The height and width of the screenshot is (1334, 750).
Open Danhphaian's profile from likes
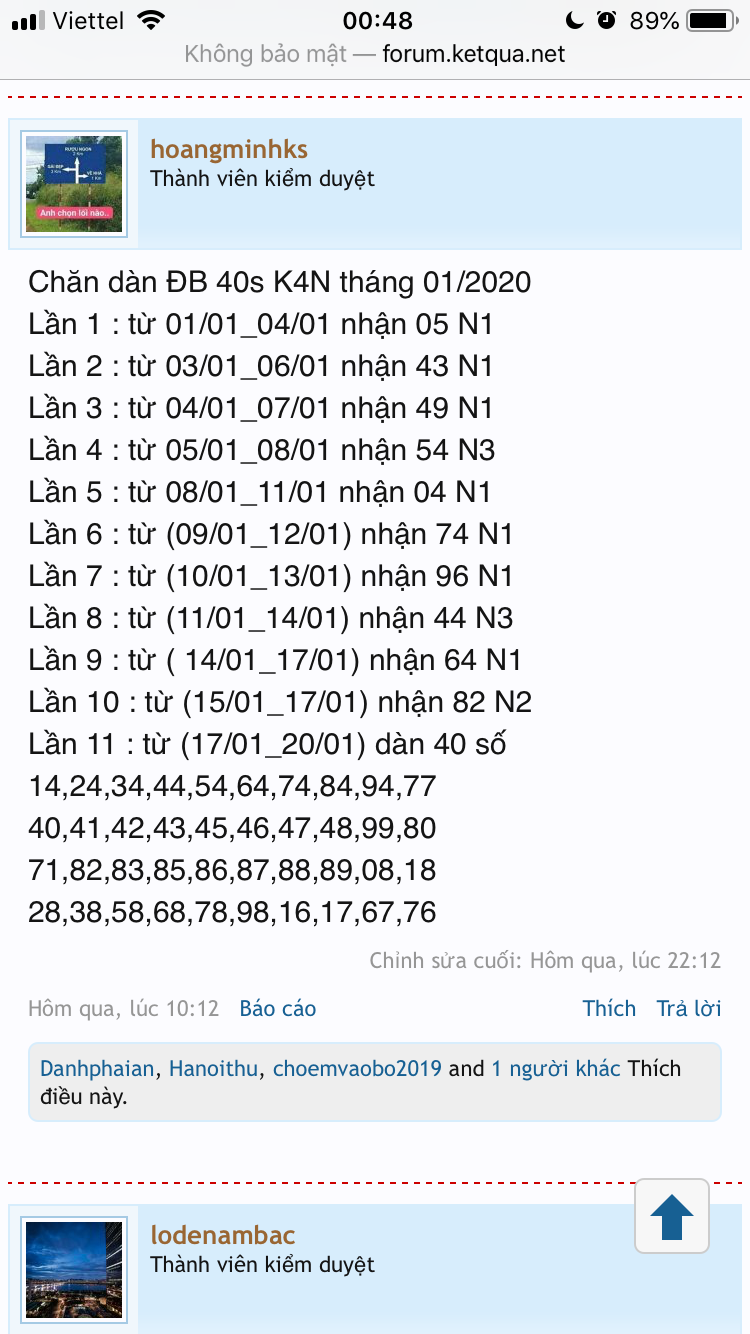(97, 1069)
